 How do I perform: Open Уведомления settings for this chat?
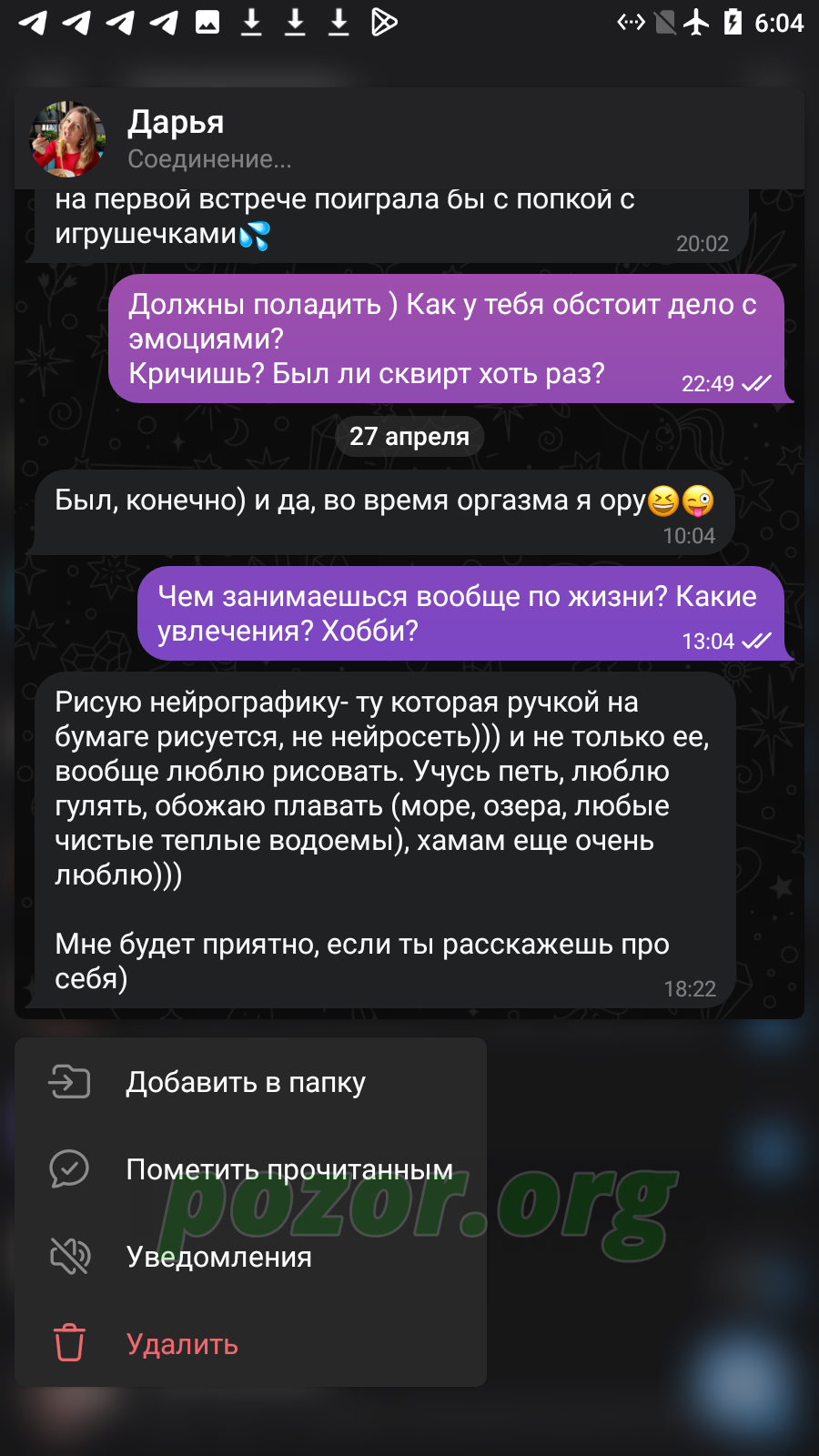pyautogui.click(x=250, y=1257)
